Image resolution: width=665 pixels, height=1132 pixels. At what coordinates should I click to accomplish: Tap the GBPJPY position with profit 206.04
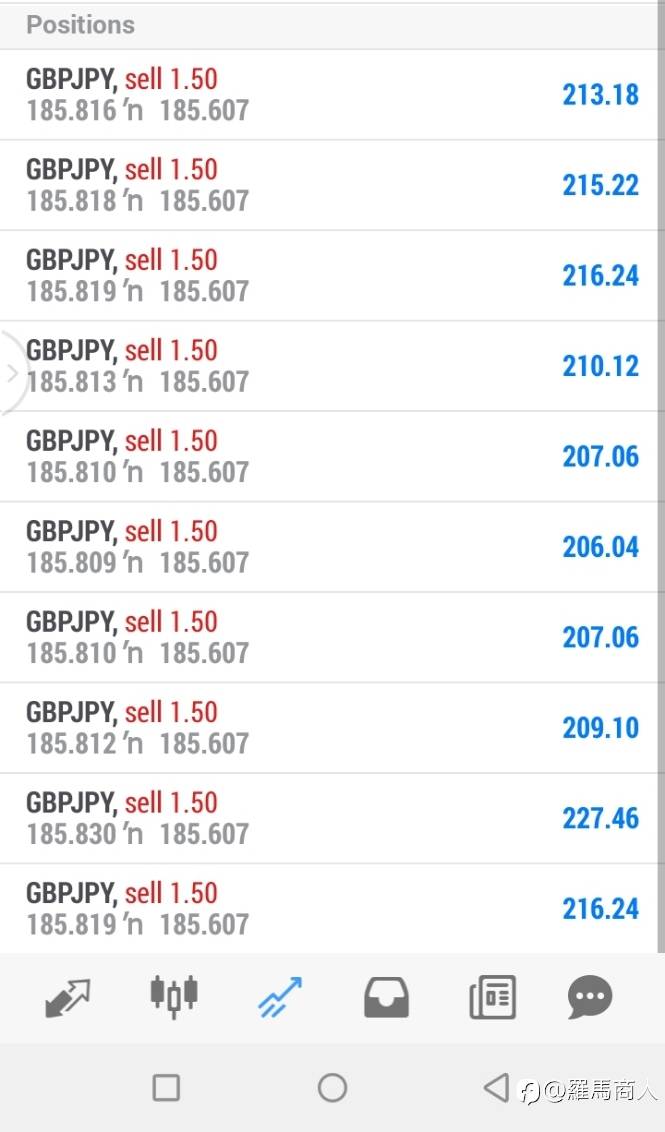(x=332, y=547)
